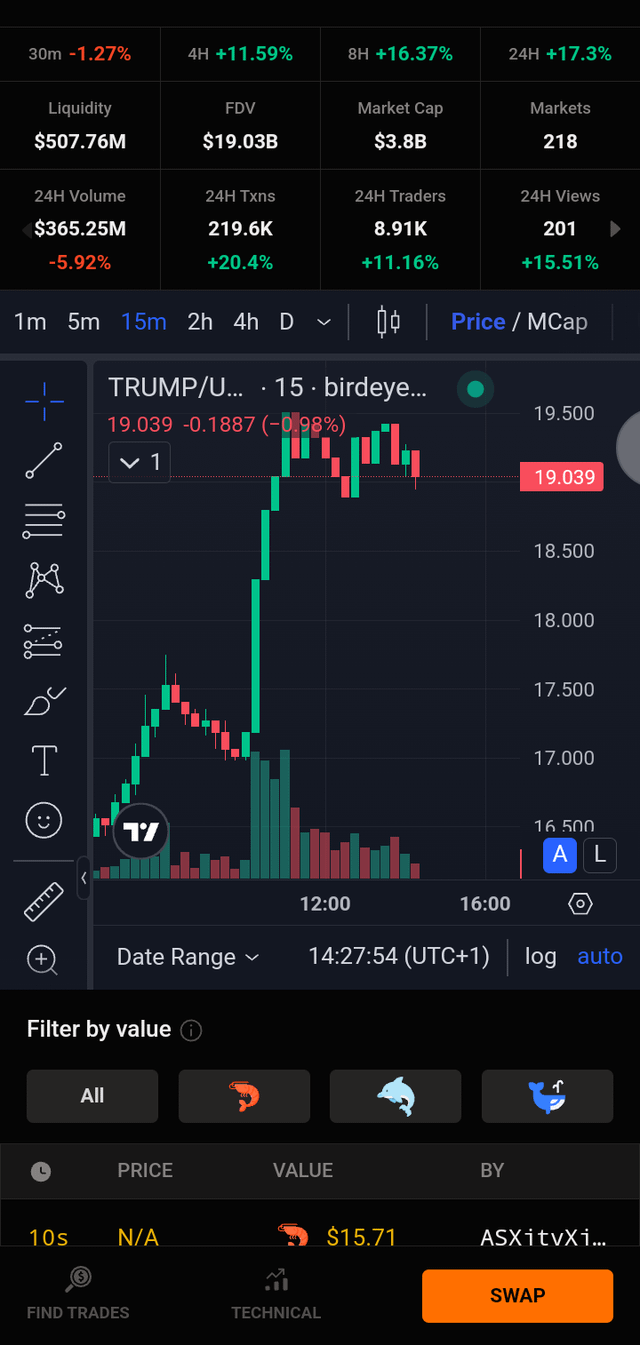Filter trades by whale size
The image size is (640, 1345).
[x=547, y=1096]
